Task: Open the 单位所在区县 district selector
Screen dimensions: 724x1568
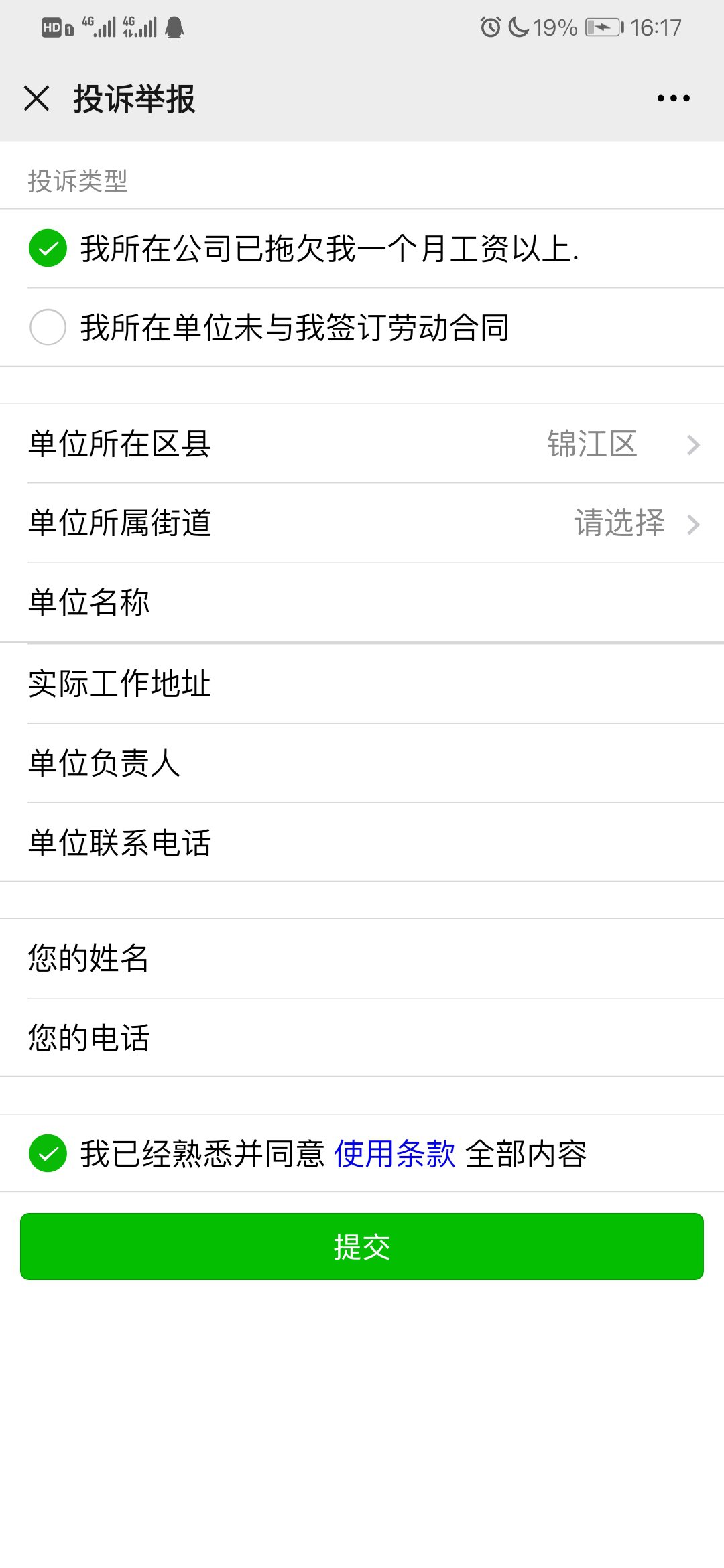Action: [362, 445]
